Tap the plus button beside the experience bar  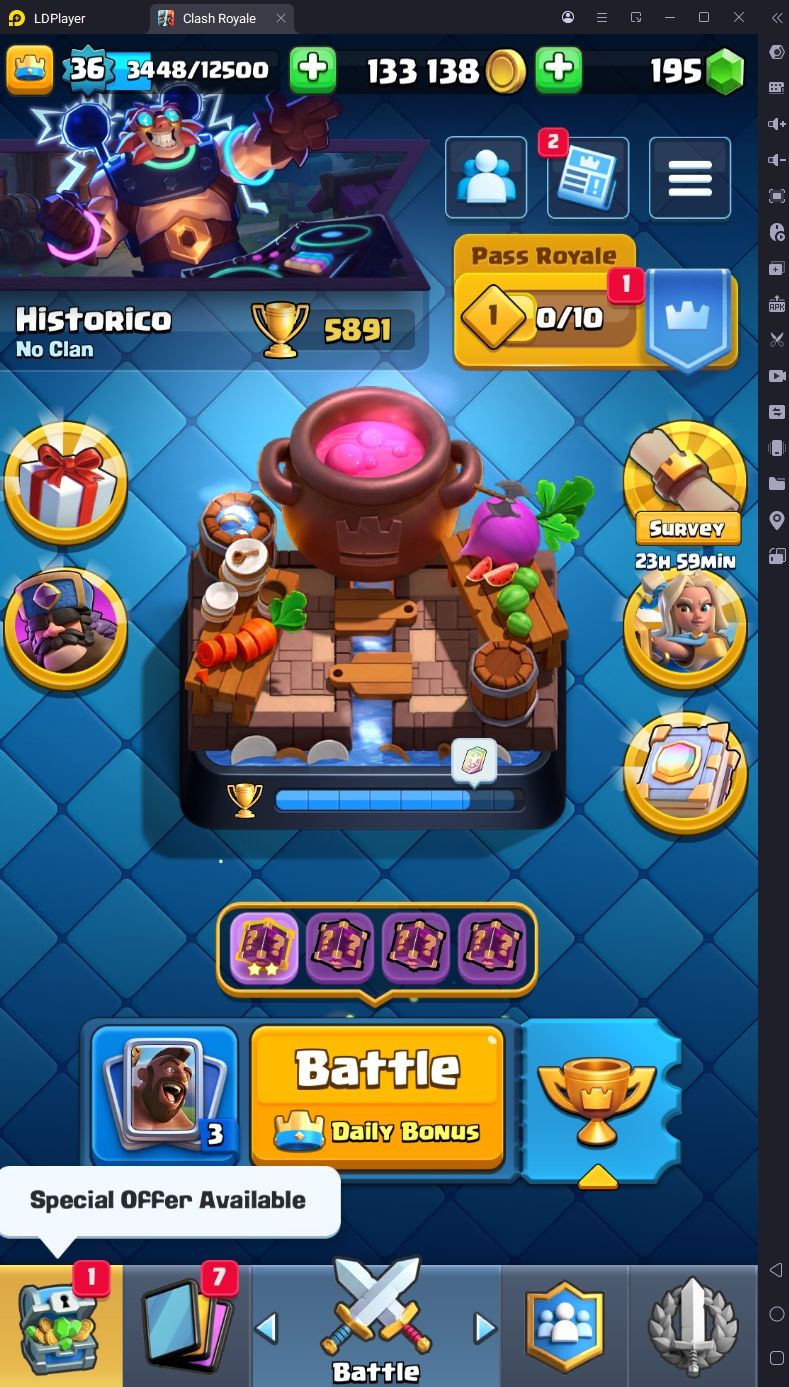tap(312, 70)
